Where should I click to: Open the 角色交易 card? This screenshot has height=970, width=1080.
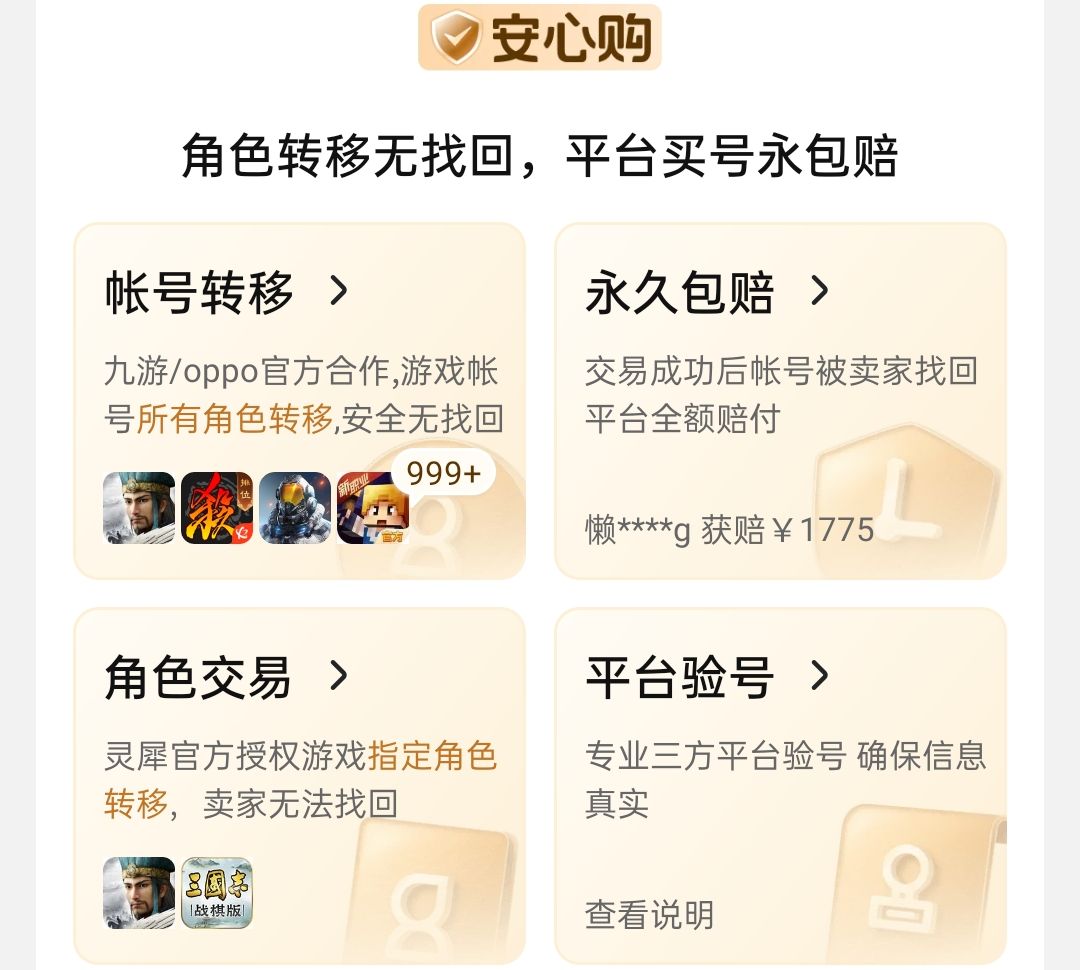226,677
